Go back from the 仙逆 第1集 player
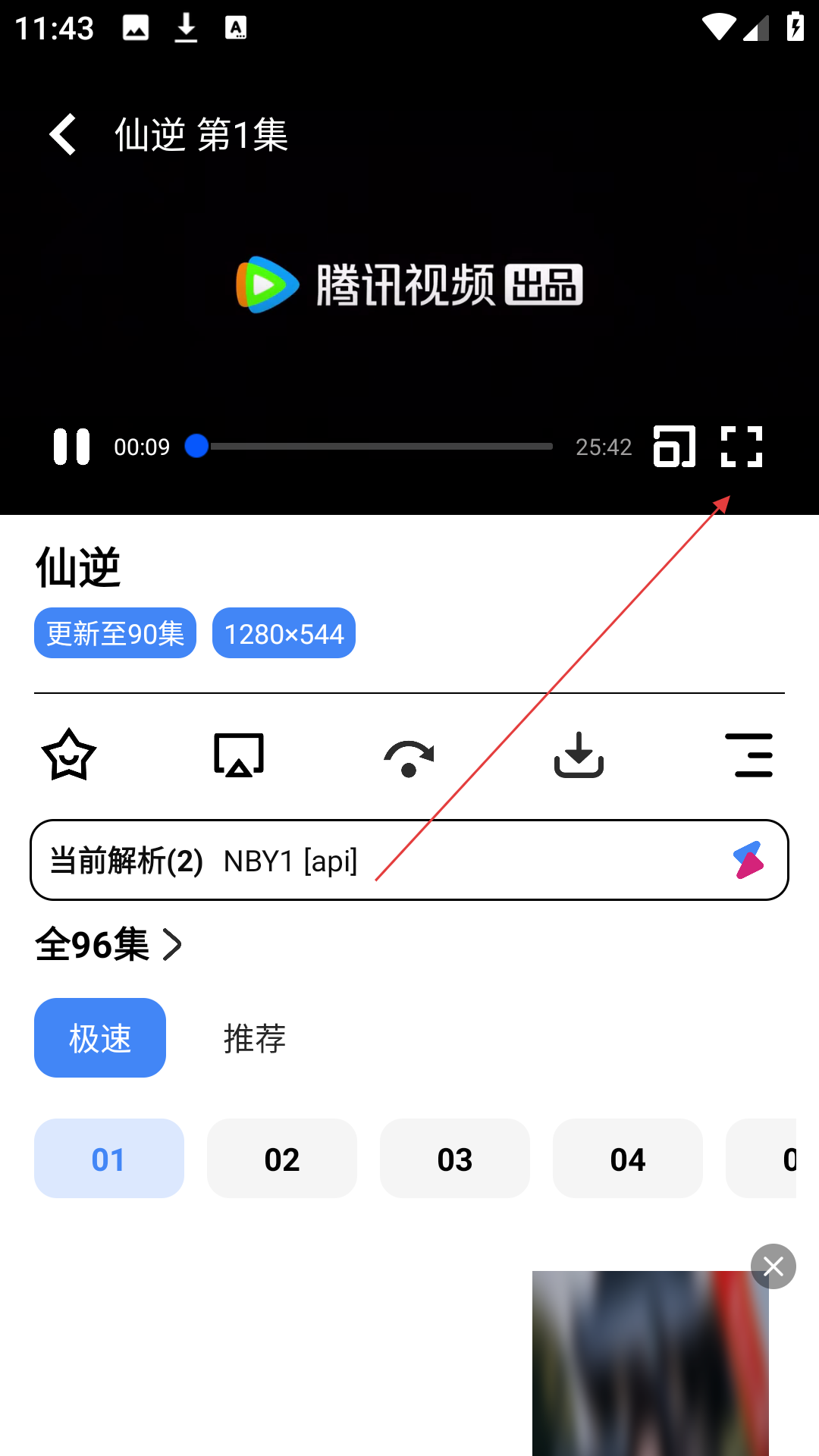This screenshot has height=1456, width=819. (x=63, y=135)
